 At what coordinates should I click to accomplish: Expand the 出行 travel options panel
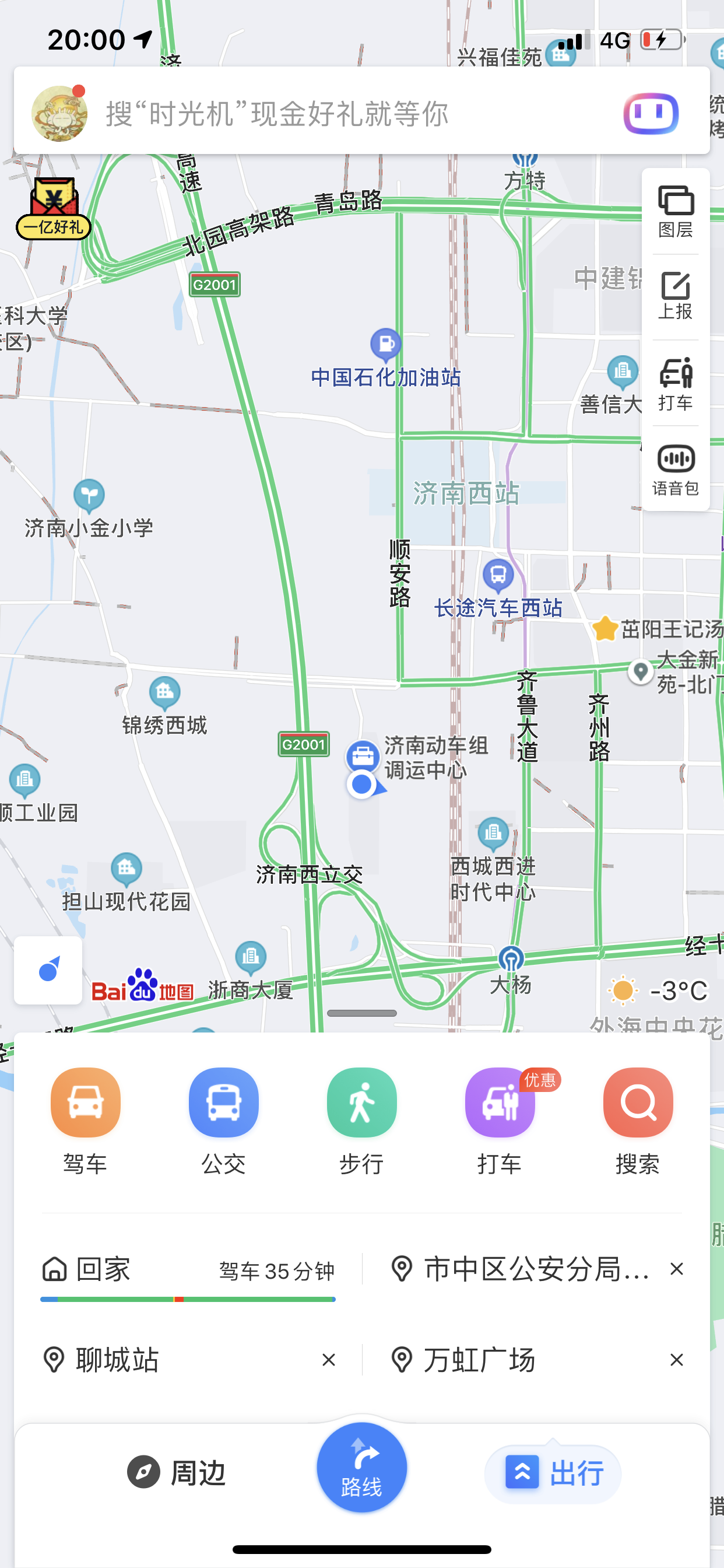coord(553,1472)
